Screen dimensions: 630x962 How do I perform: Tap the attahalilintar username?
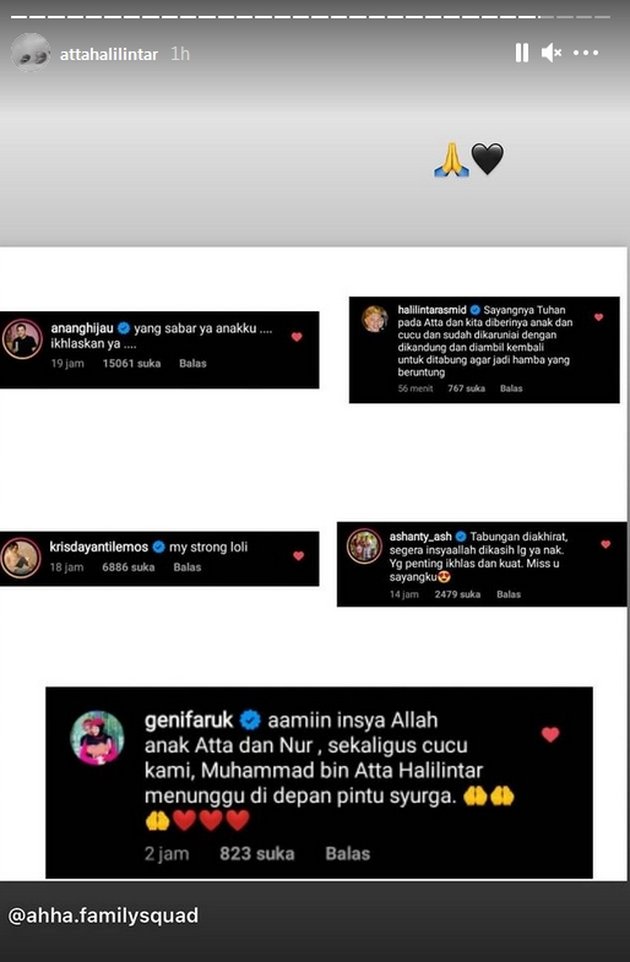108,54
